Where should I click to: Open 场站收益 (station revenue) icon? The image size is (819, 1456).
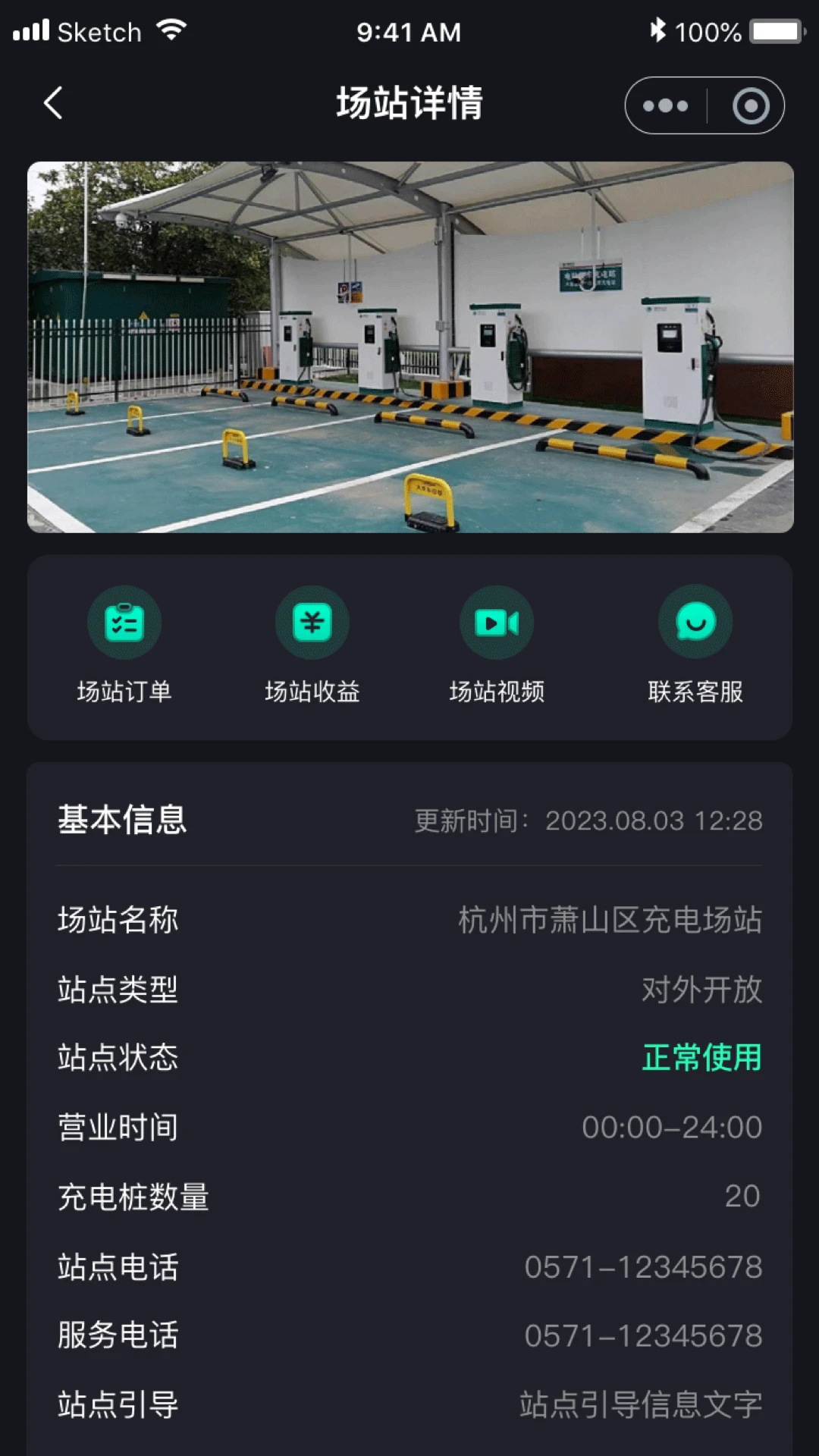(311, 622)
